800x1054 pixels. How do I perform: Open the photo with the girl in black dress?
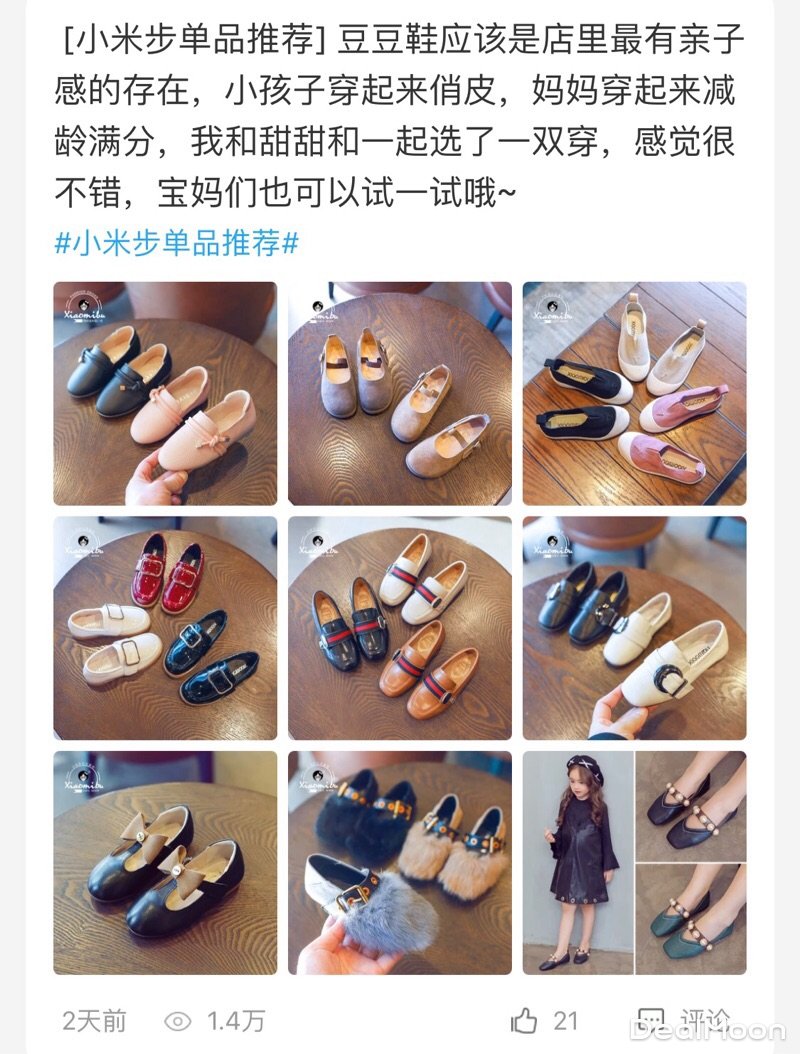pyautogui.click(x=634, y=862)
